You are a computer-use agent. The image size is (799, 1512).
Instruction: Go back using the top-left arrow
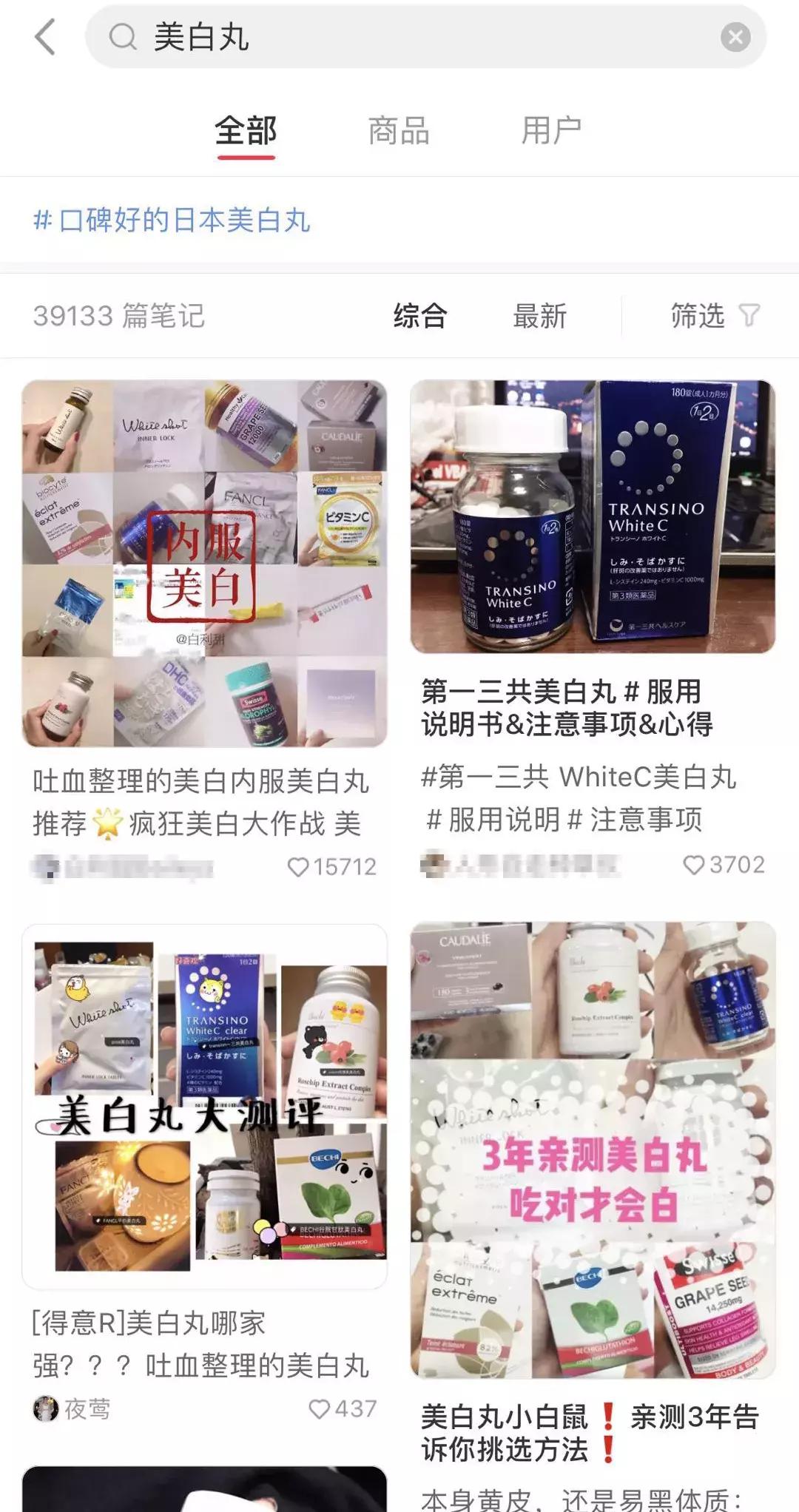point(45,37)
